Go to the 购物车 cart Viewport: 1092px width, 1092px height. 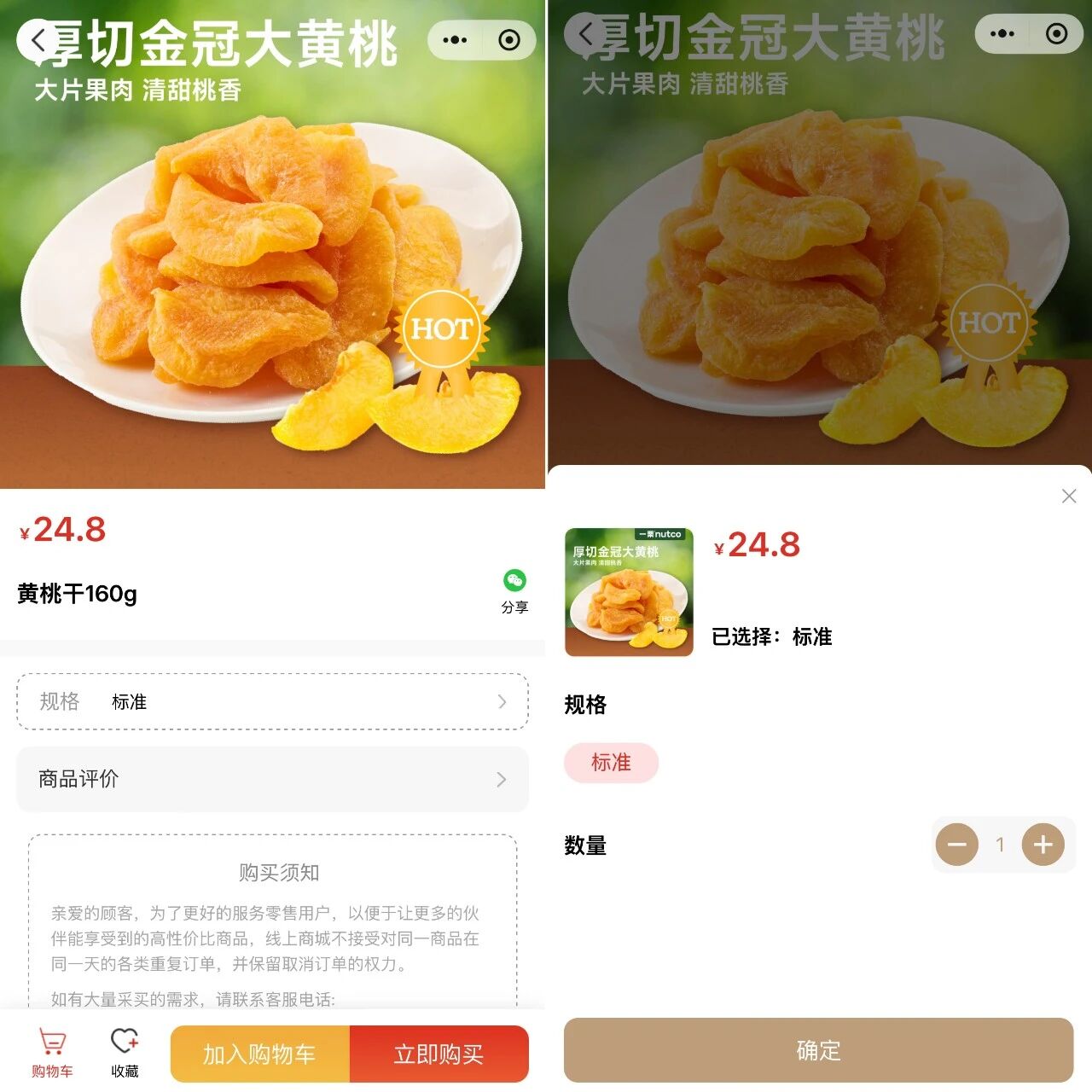[52, 1053]
